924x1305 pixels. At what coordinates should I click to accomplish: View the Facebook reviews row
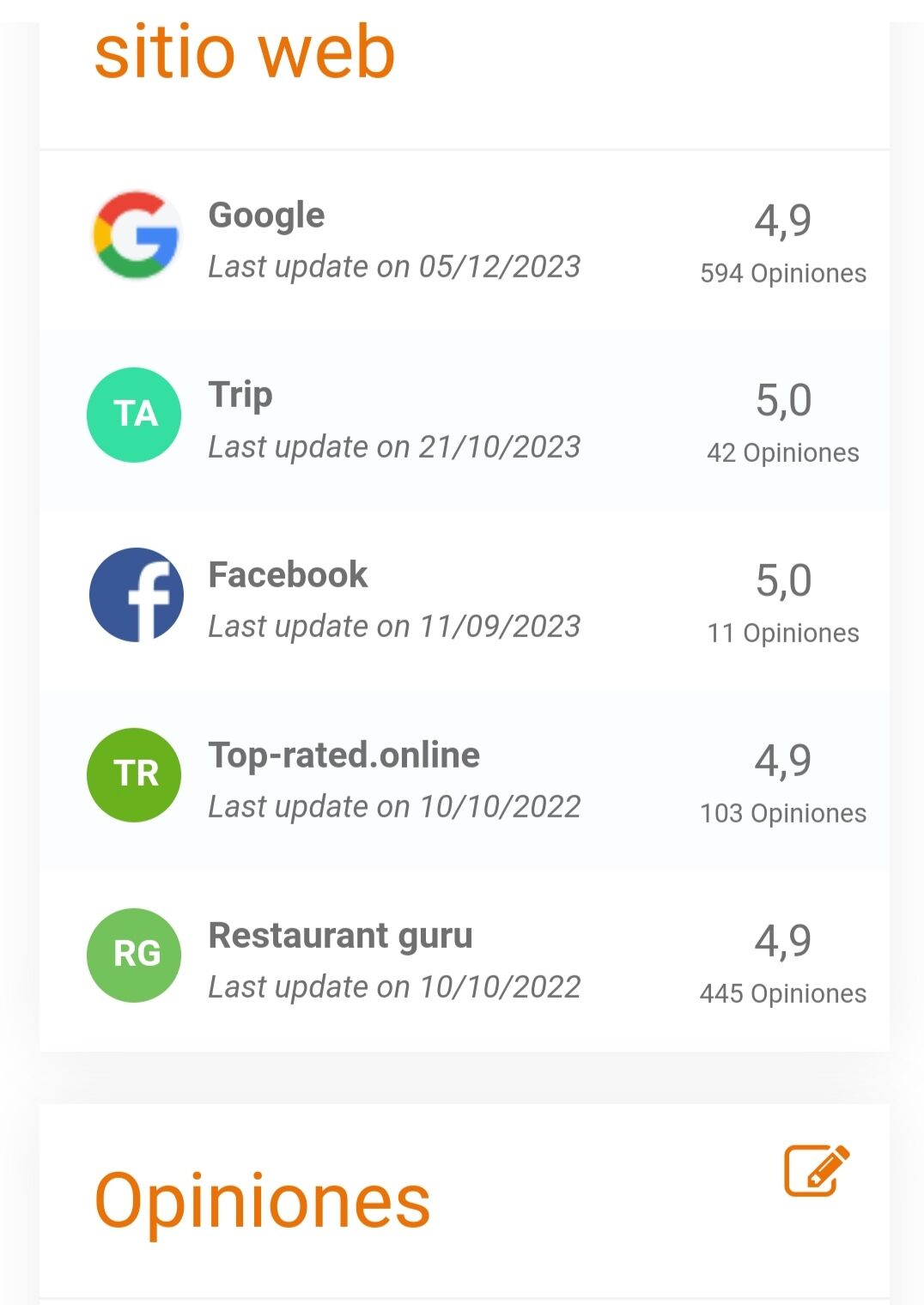click(464, 599)
